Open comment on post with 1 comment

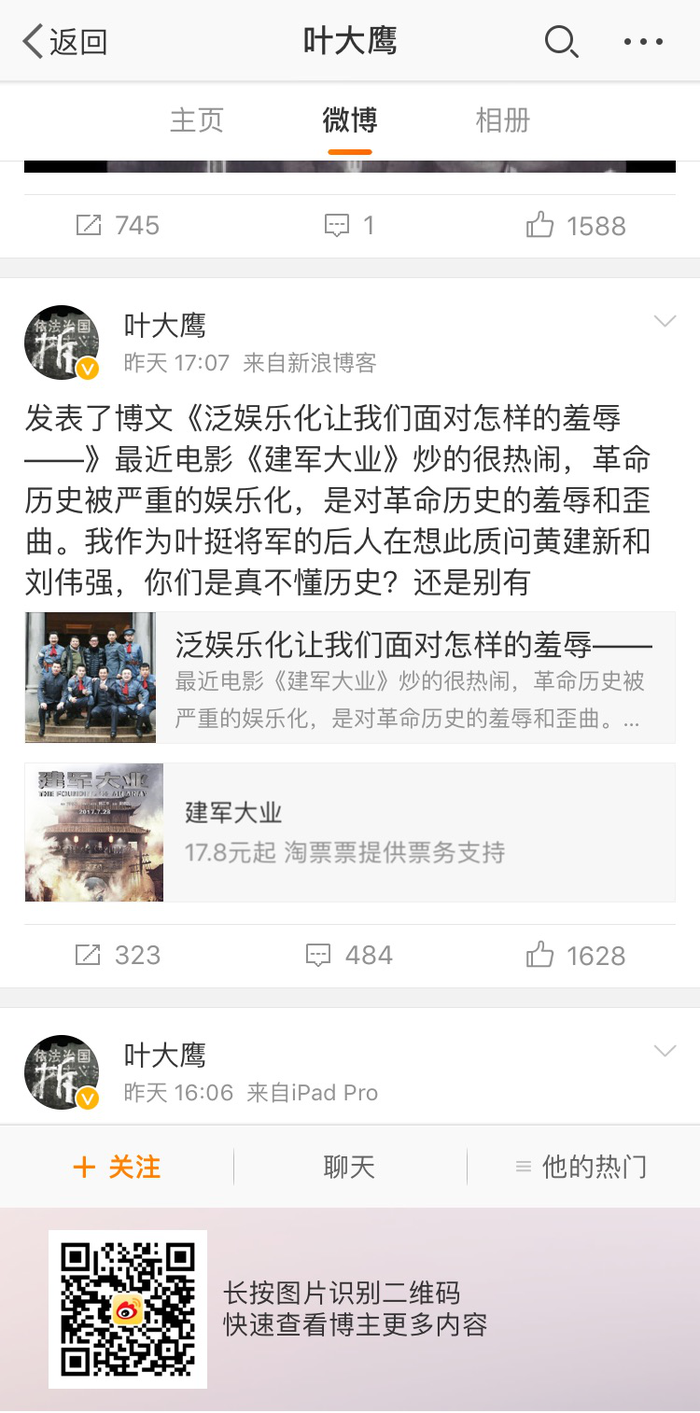click(349, 226)
